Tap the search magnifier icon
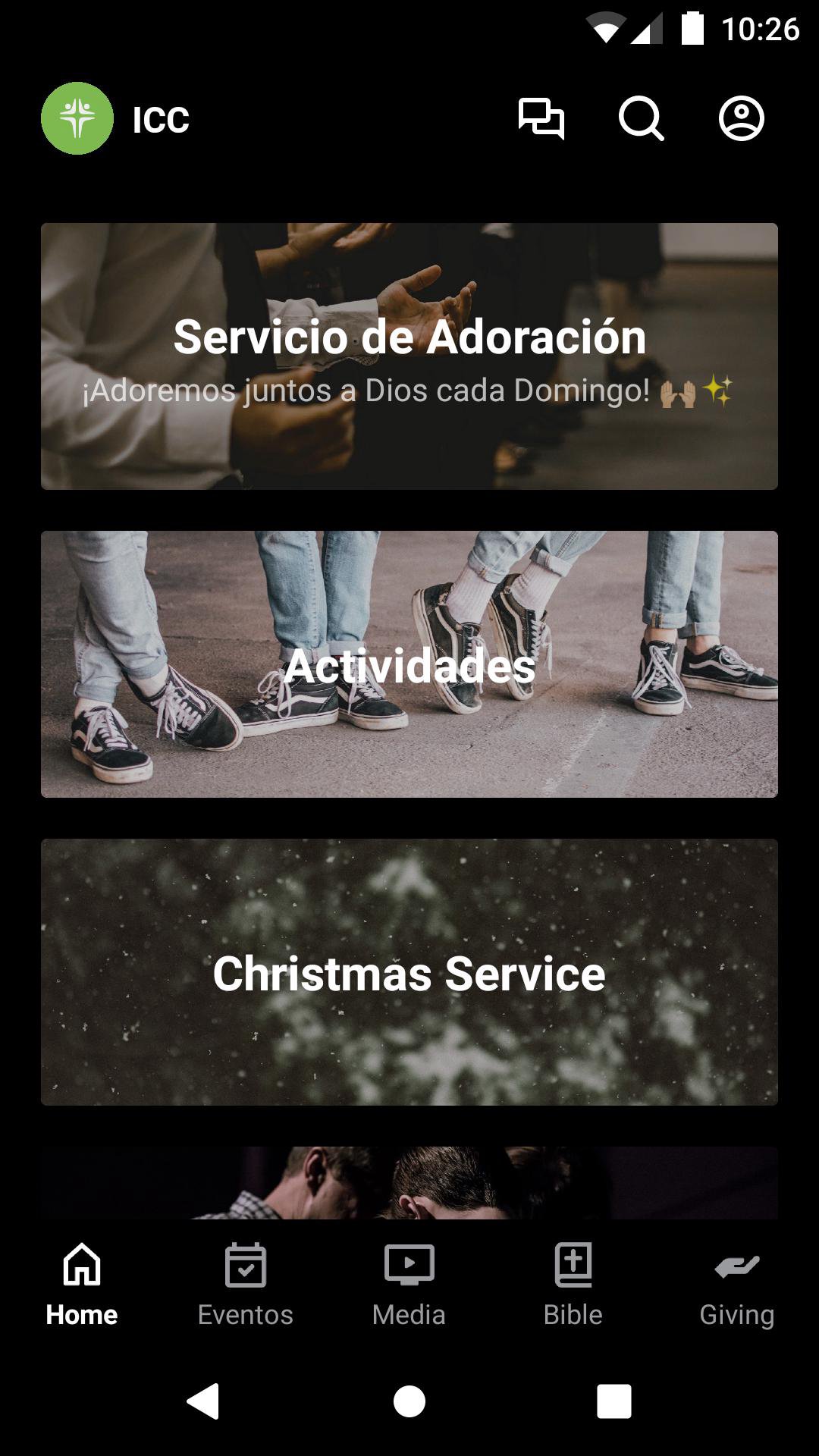Screen dimensions: 819x1456 641,119
